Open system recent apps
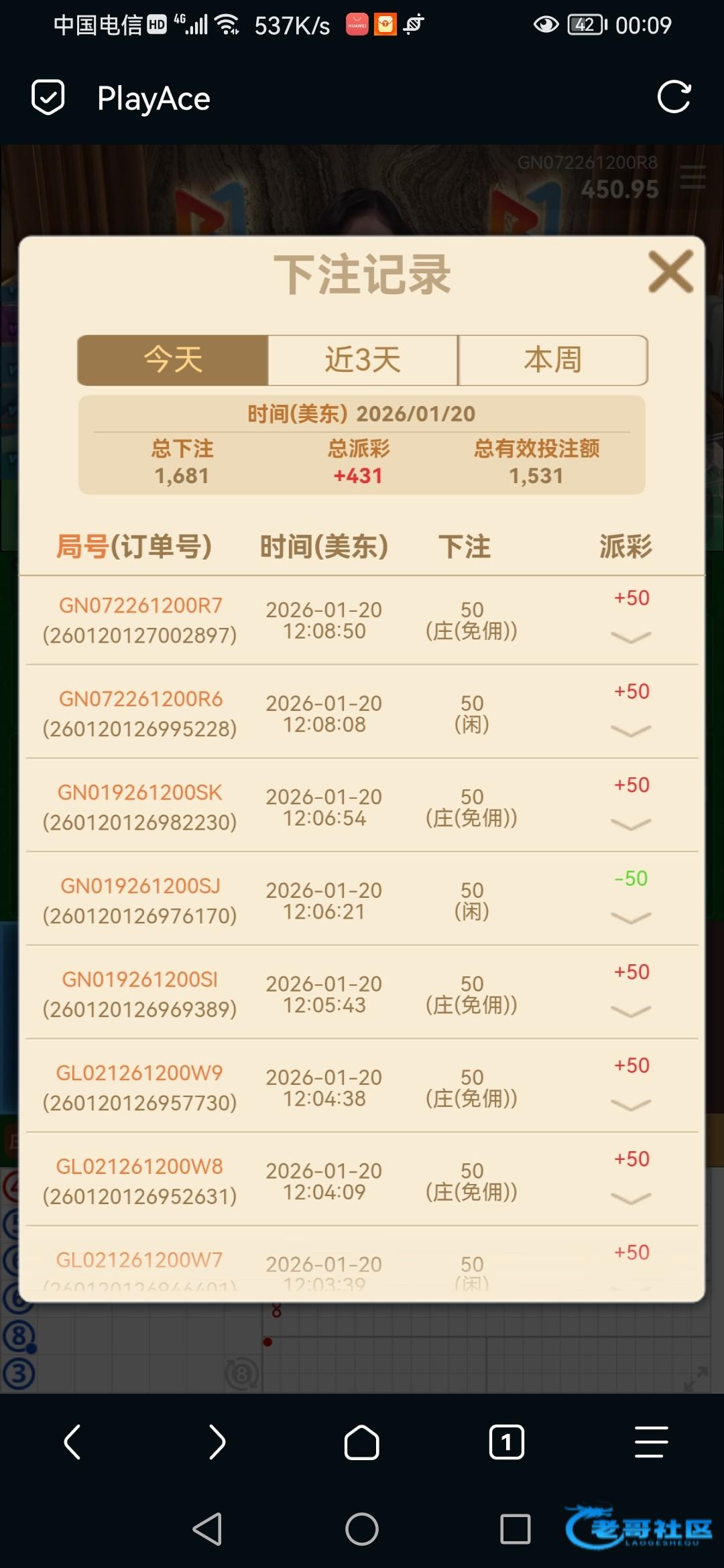This screenshot has height=1568, width=724. point(515,1529)
